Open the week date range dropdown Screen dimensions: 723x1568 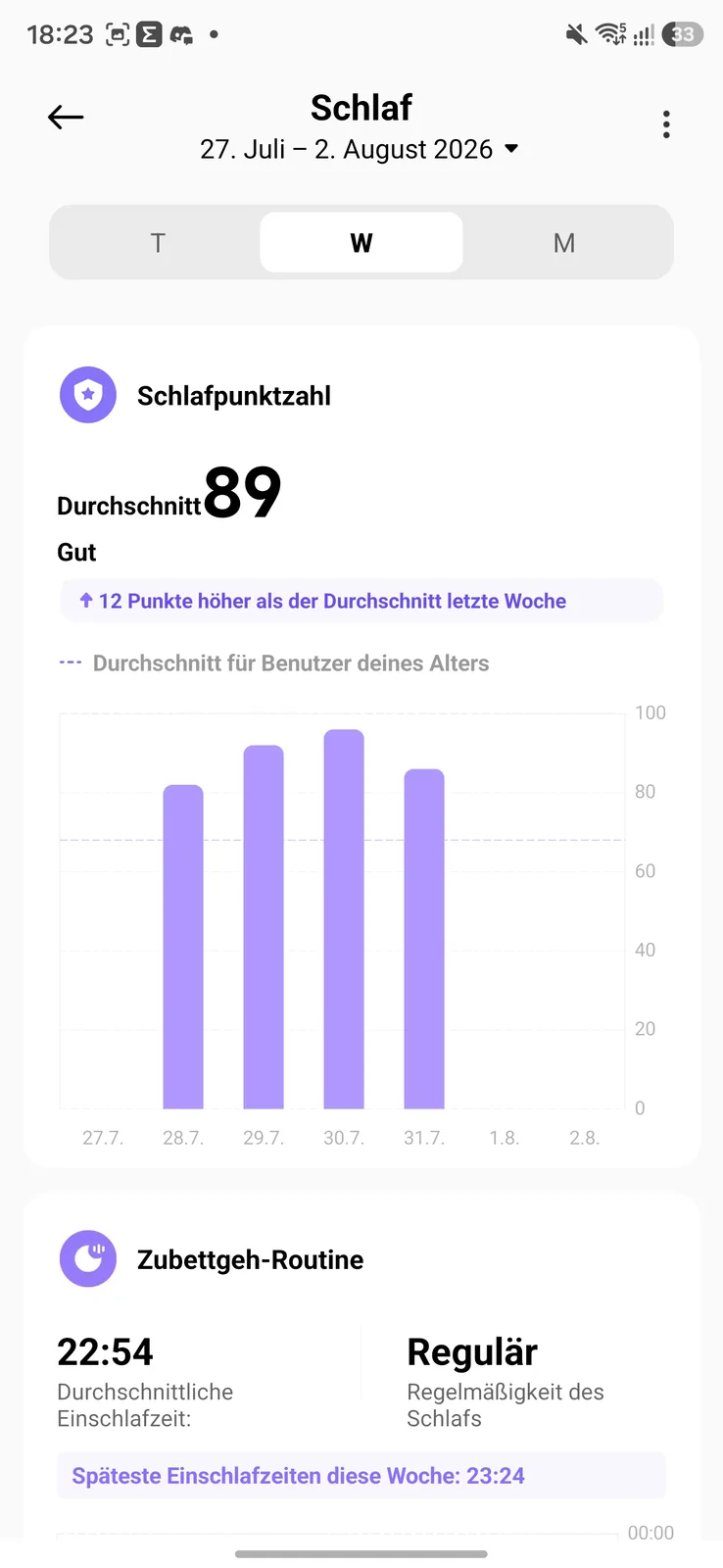click(360, 149)
